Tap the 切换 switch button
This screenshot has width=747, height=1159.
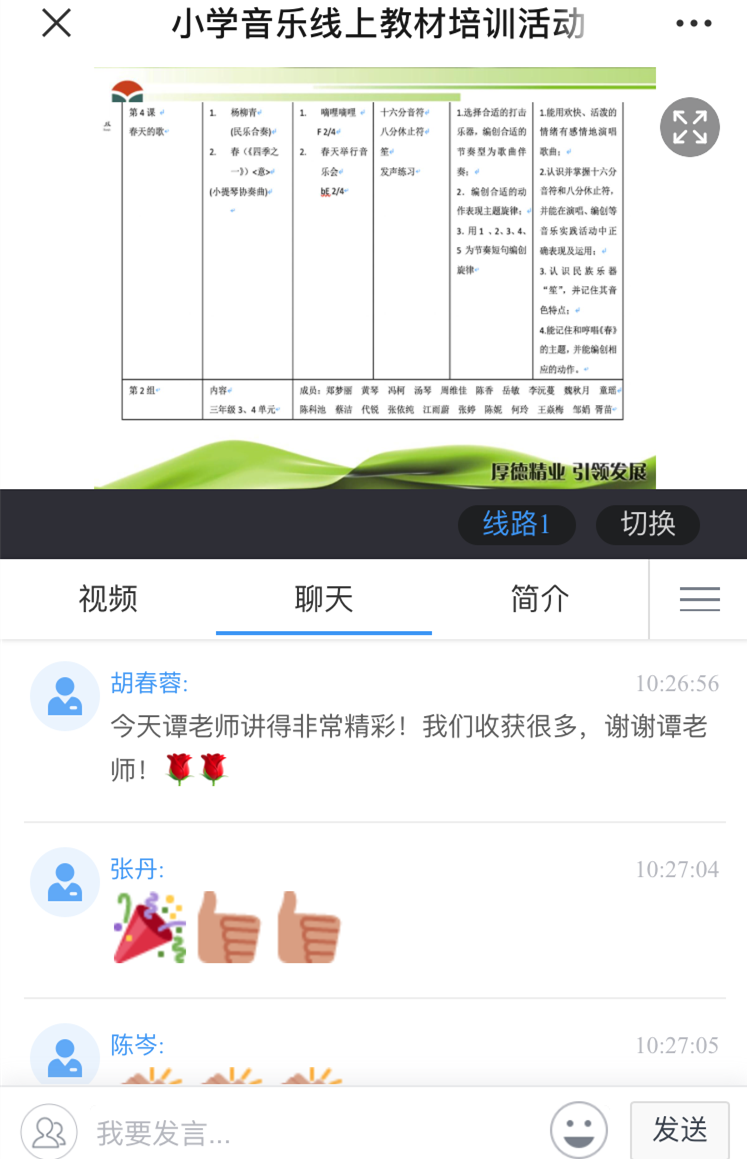(x=648, y=524)
